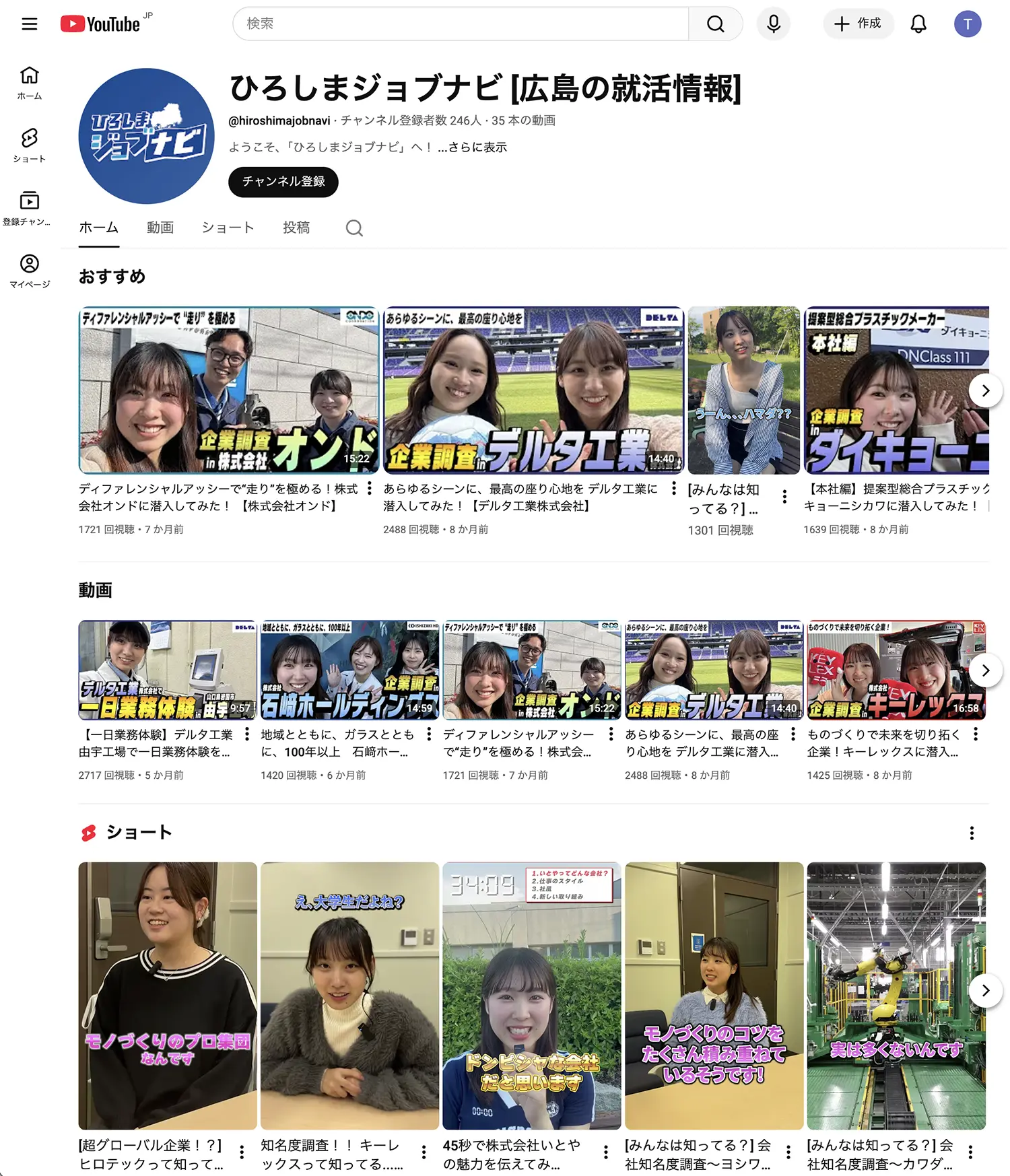Start voice search with the microphone
The height and width of the screenshot is (1176, 1010).
773,24
